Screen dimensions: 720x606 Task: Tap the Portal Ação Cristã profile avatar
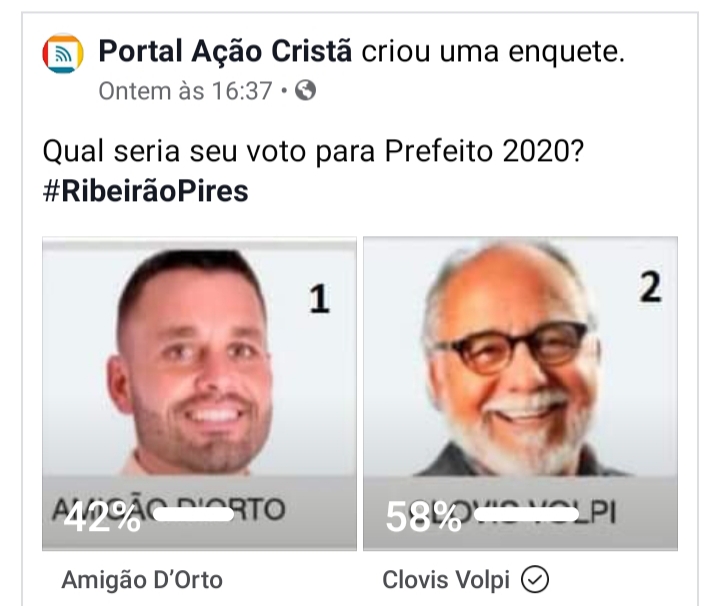[63, 55]
